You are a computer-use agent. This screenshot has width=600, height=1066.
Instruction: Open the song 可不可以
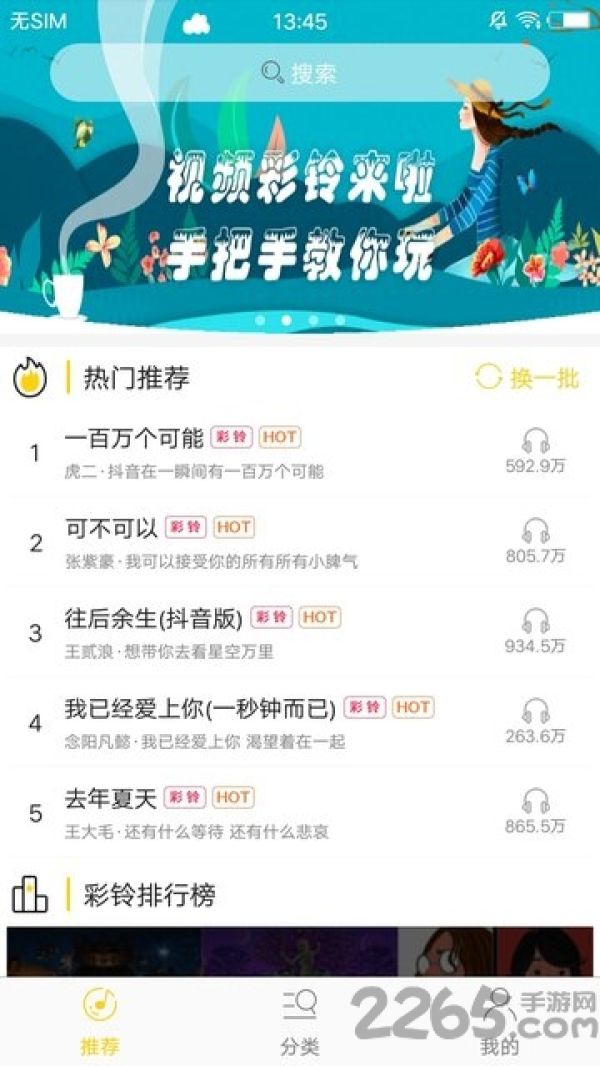pos(300,543)
